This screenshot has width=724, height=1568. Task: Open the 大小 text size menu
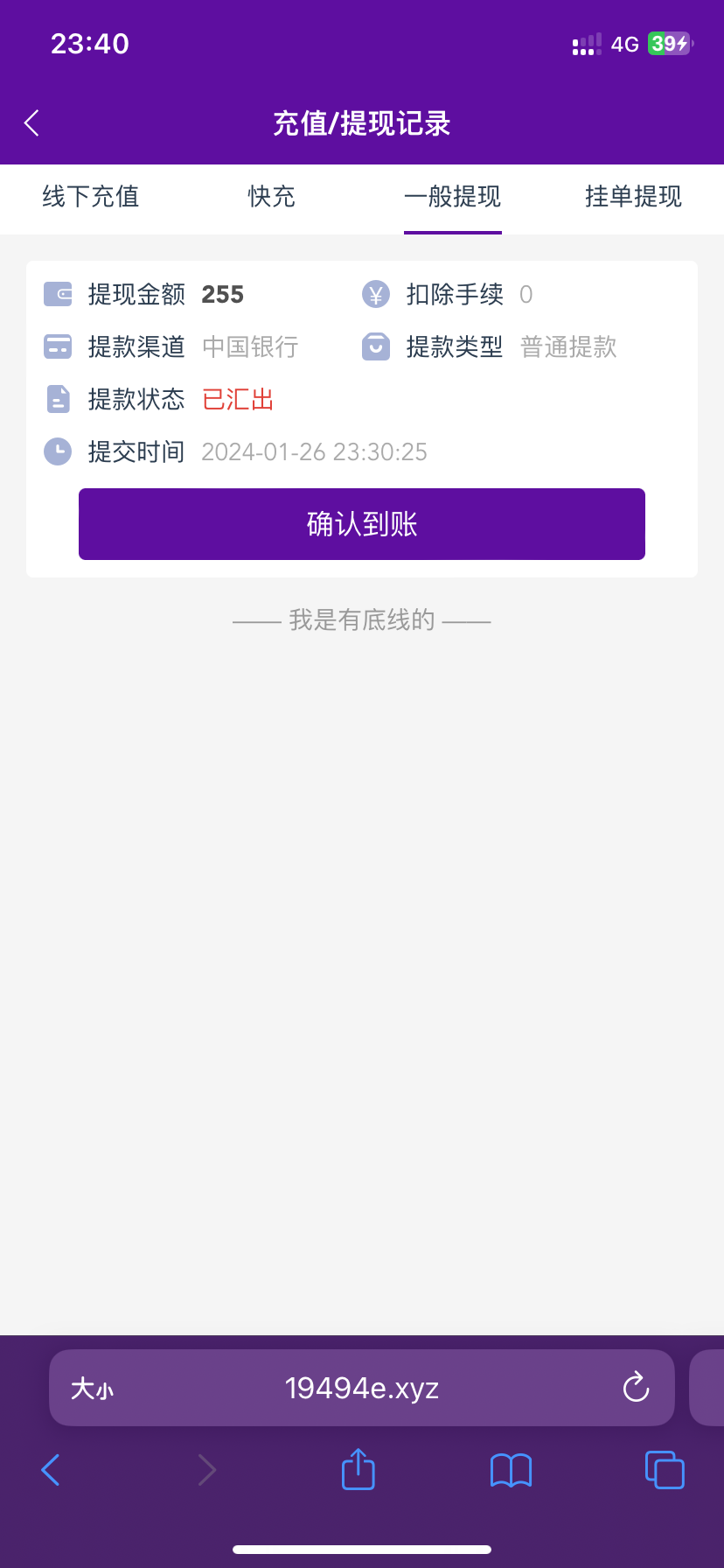coord(92,1389)
